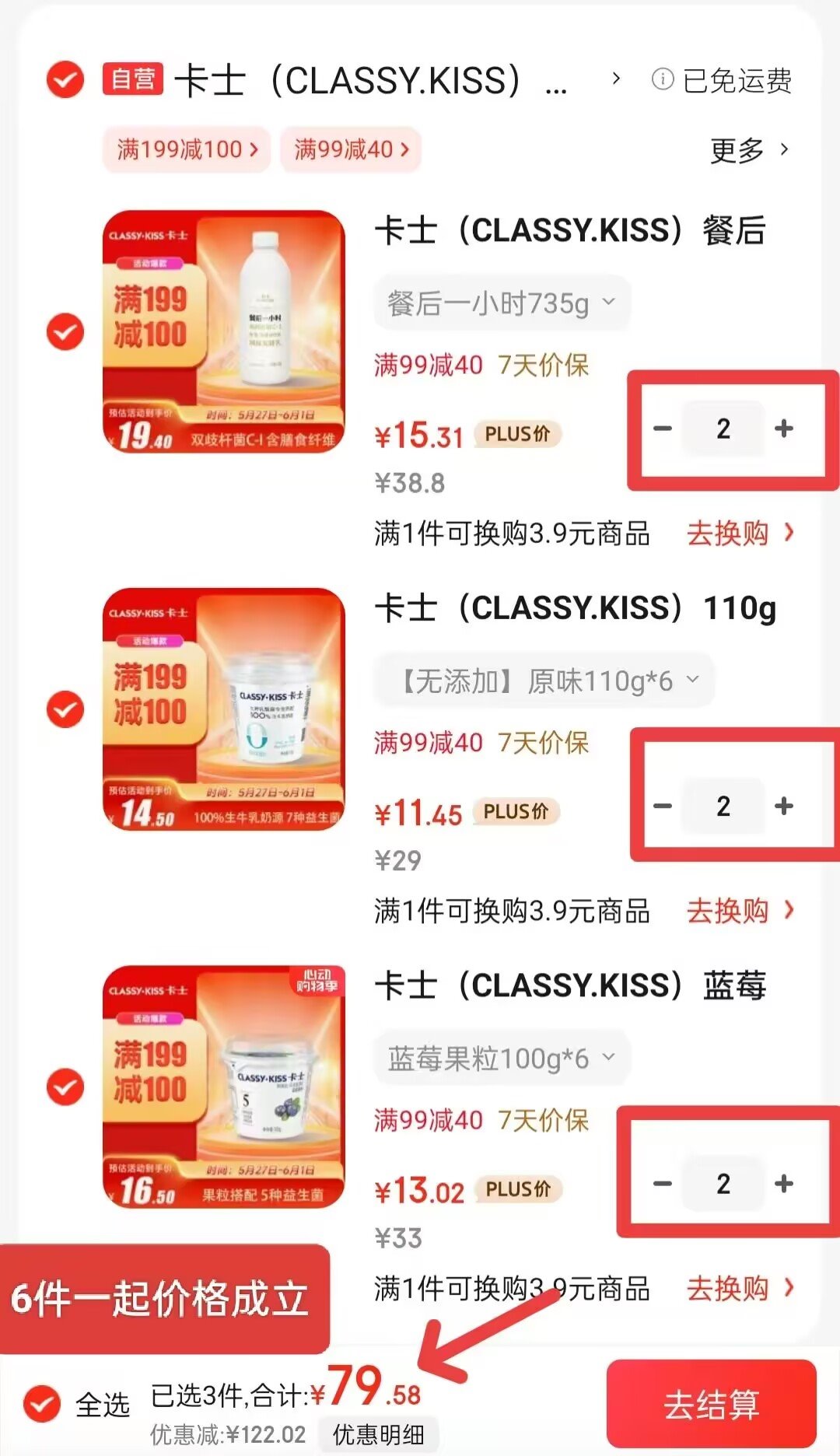
Task: Uncheck the 卡士 store checkbox
Action: 65,79
